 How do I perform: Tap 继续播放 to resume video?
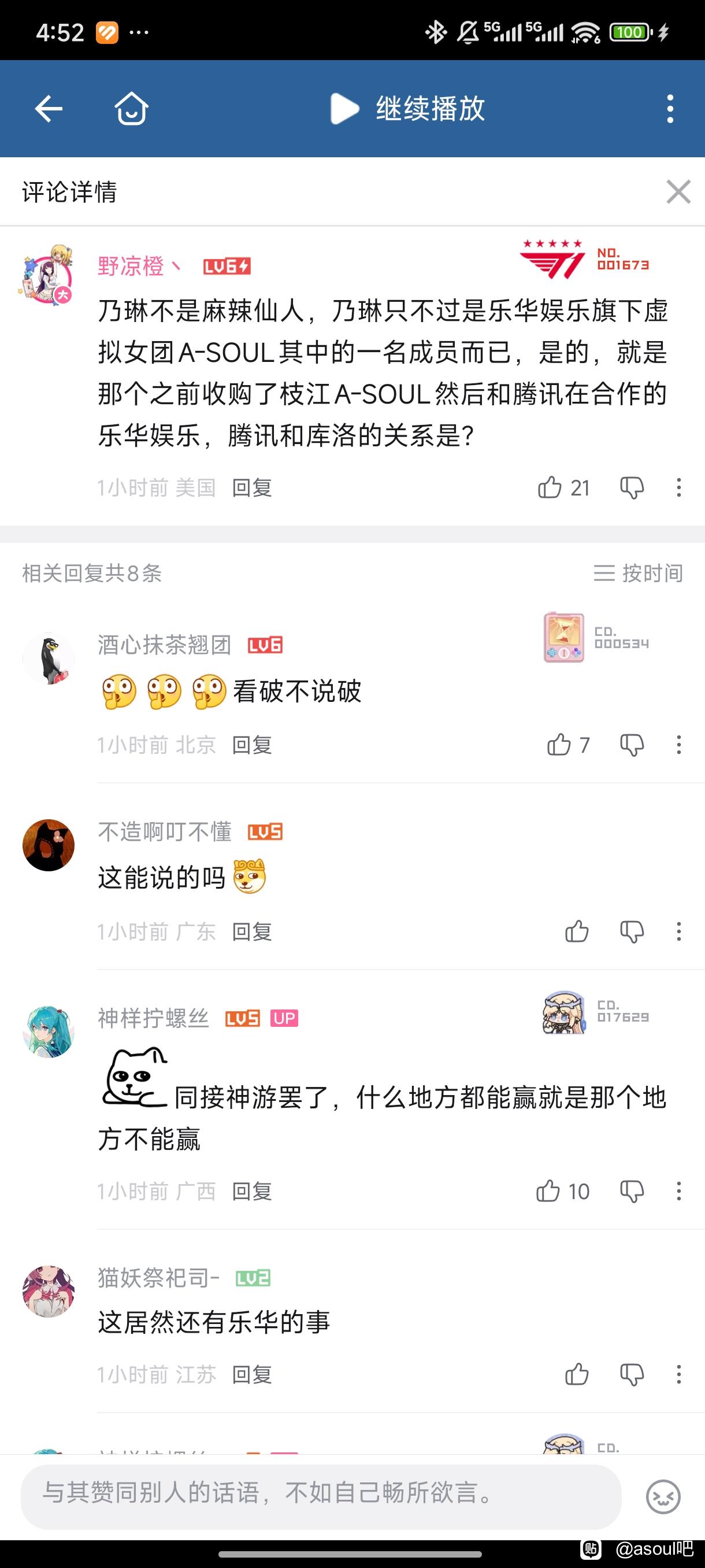pyautogui.click(x=407, y=109)
